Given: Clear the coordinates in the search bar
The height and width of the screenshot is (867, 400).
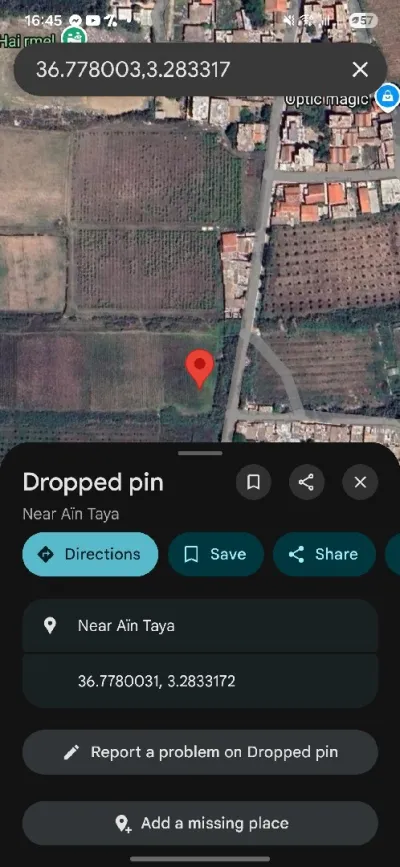Looking at the screenshot, I should (x=360, y=70).
